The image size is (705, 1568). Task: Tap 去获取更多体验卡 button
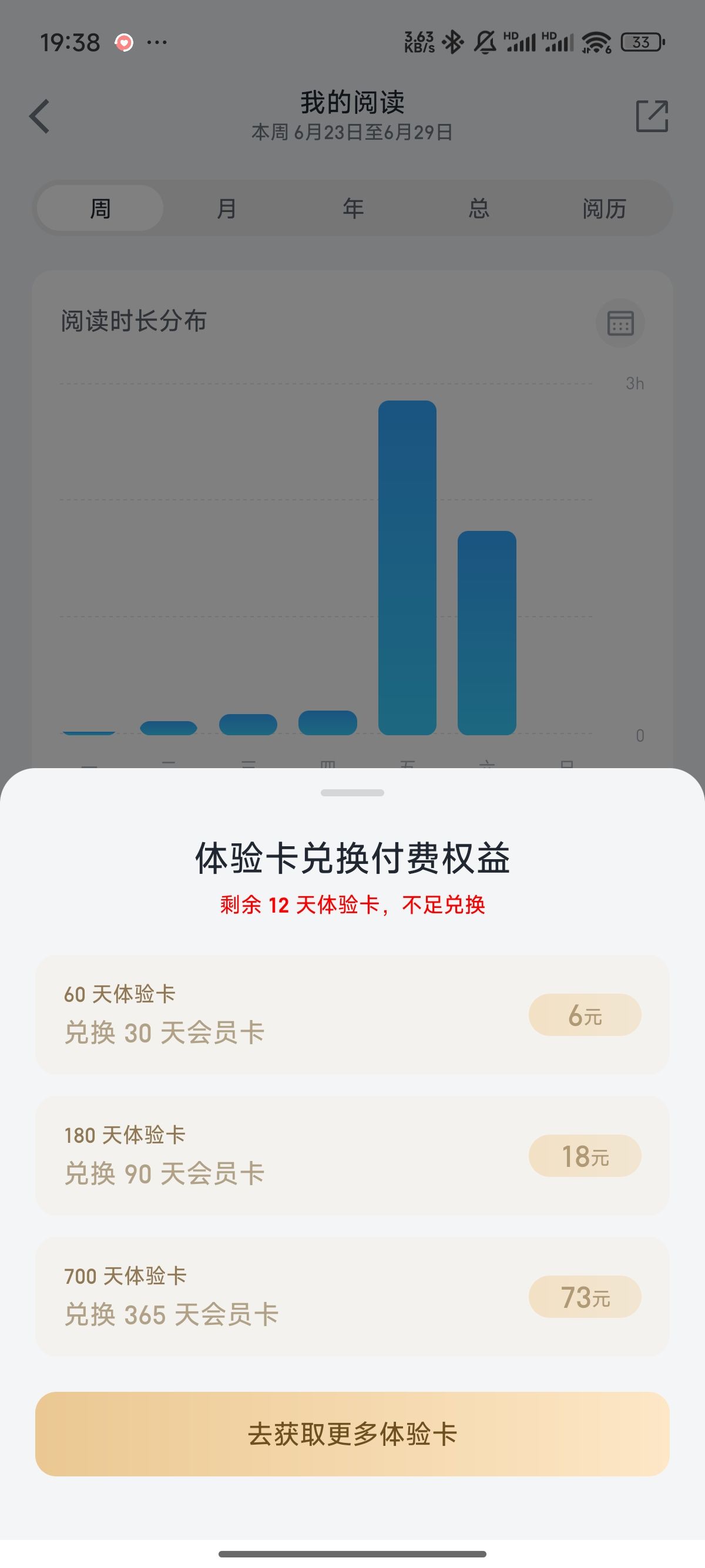(x=352, y=1434)
